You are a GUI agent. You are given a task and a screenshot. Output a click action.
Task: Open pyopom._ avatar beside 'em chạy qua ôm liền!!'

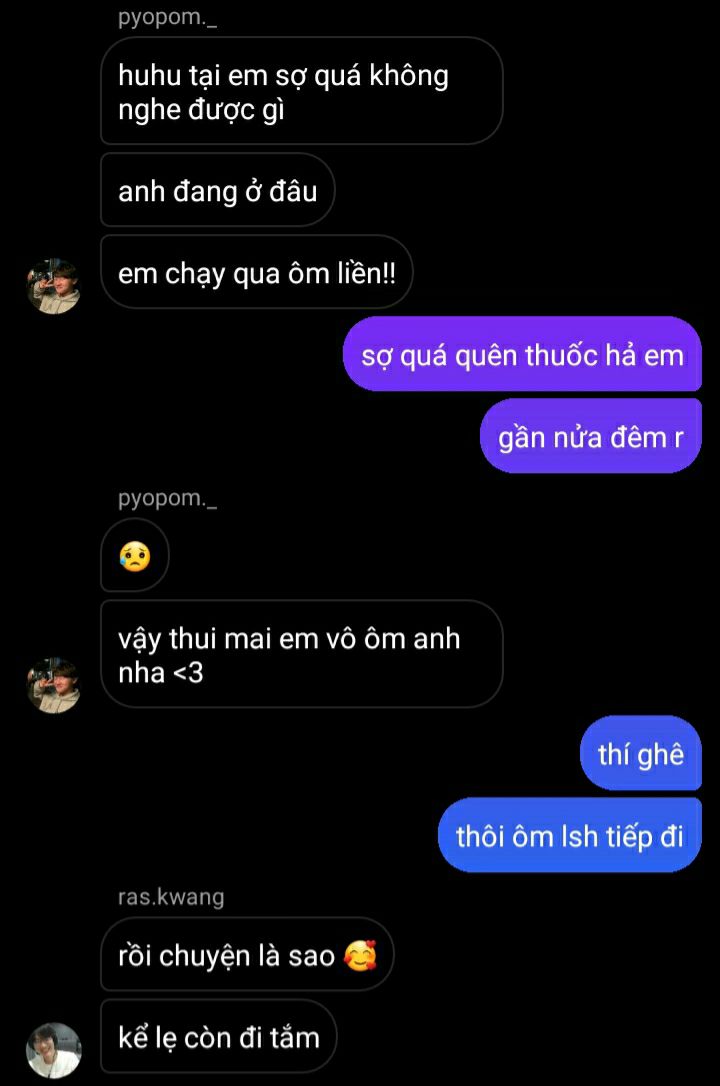[53, 286]
